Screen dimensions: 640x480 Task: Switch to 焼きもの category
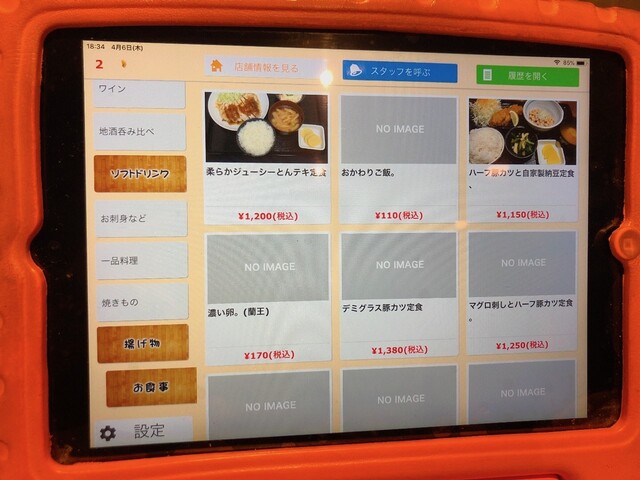pos(142,301)
